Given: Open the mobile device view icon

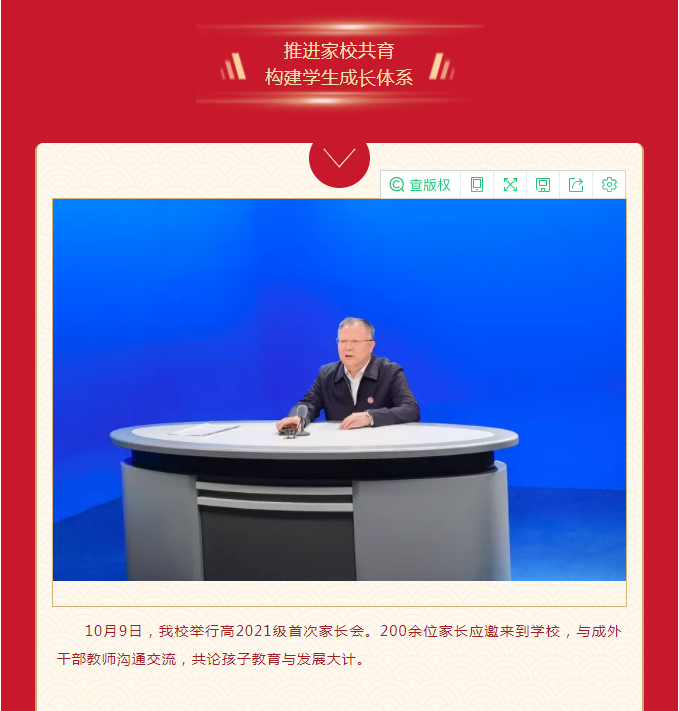Looking at the screenshot, I should tap(477, 185).
